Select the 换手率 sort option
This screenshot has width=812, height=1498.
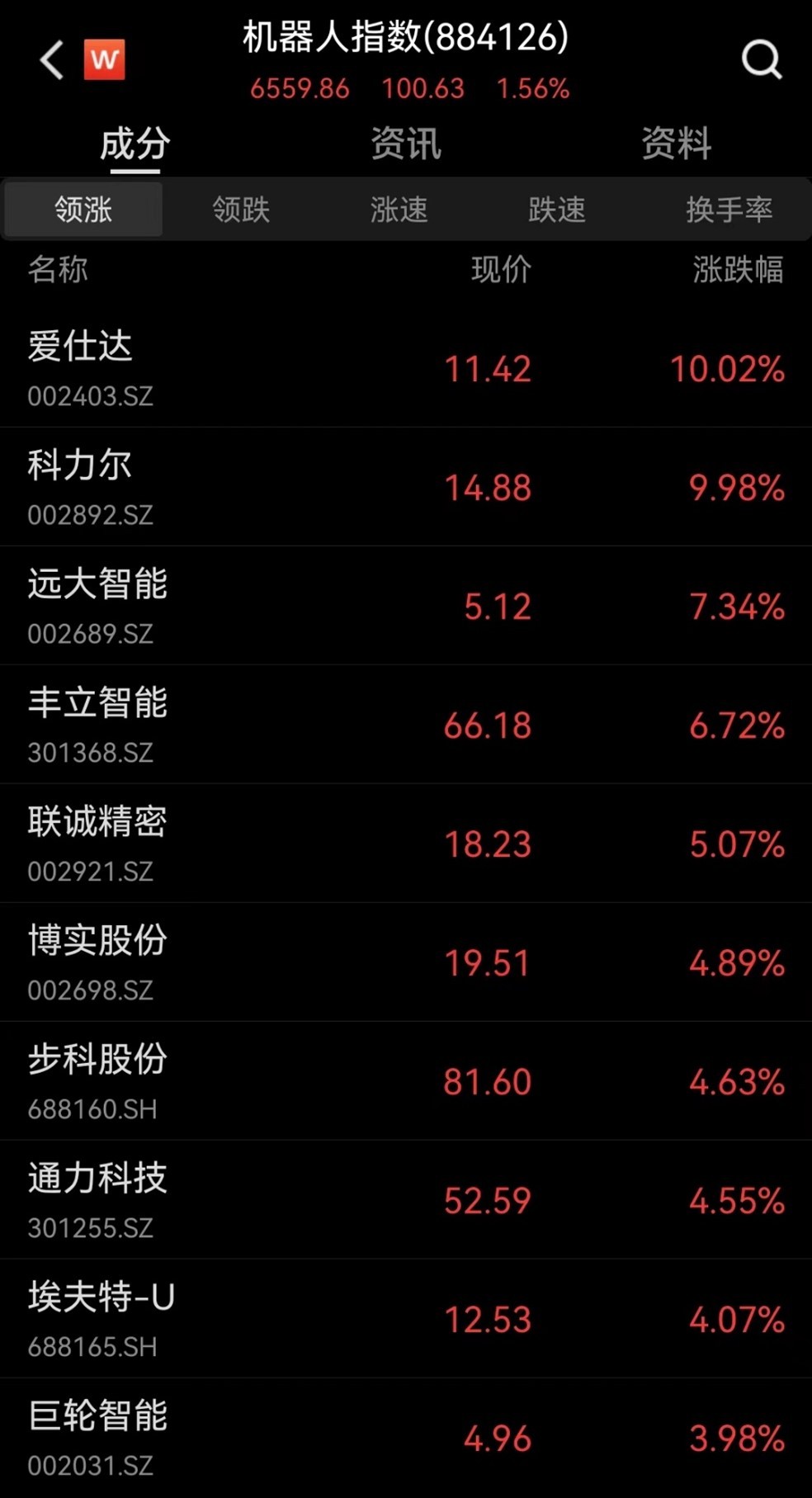click(x=729, y=210)
